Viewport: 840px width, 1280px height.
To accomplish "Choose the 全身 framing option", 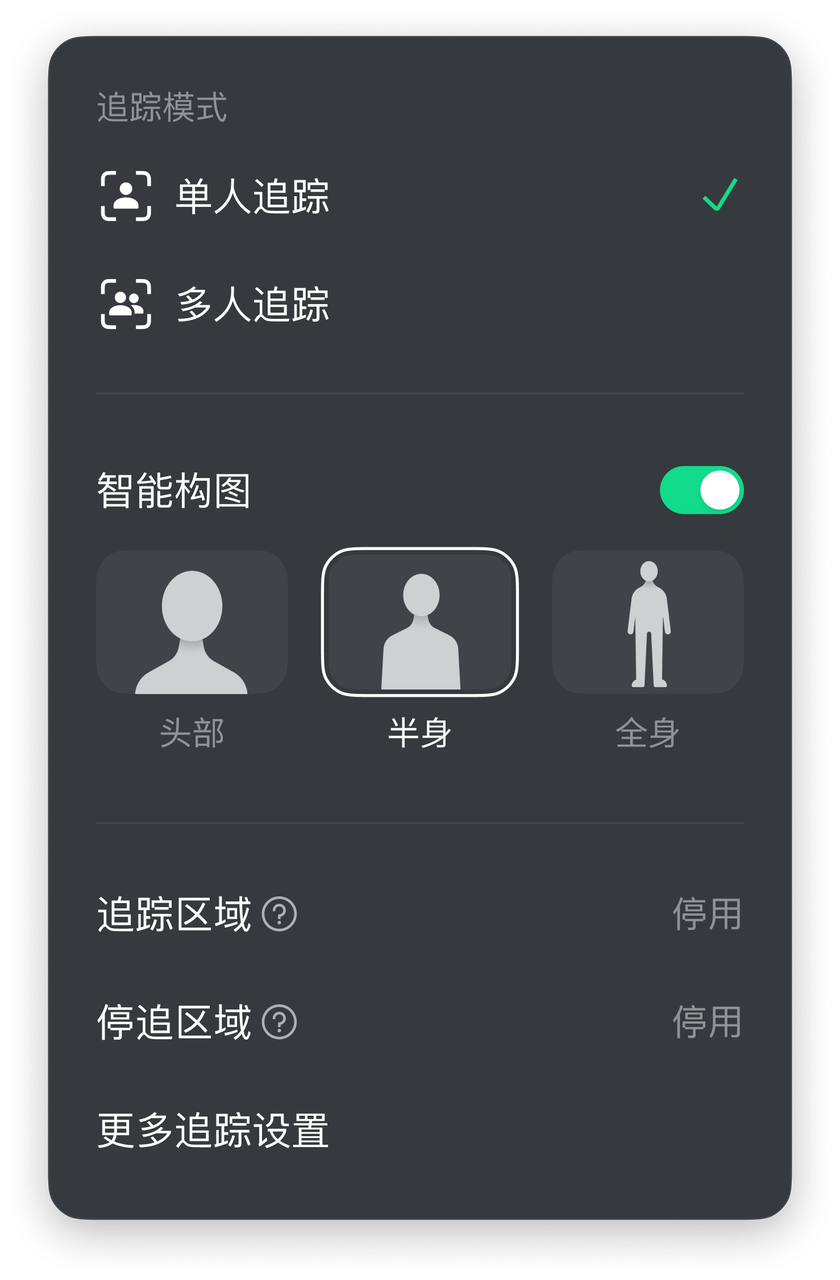I will point(648,622).
